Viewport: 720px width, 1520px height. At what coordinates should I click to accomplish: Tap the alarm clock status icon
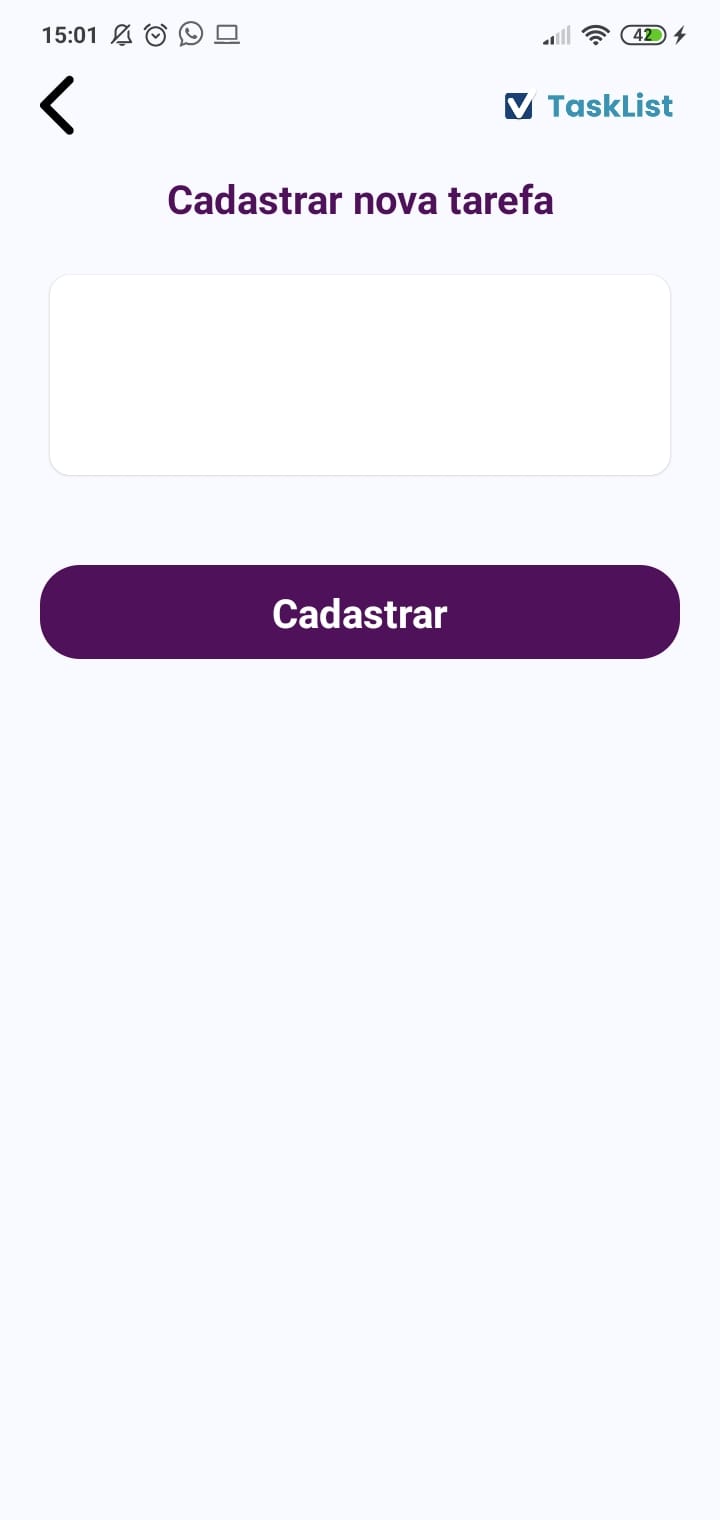click(x=155, y=34)
